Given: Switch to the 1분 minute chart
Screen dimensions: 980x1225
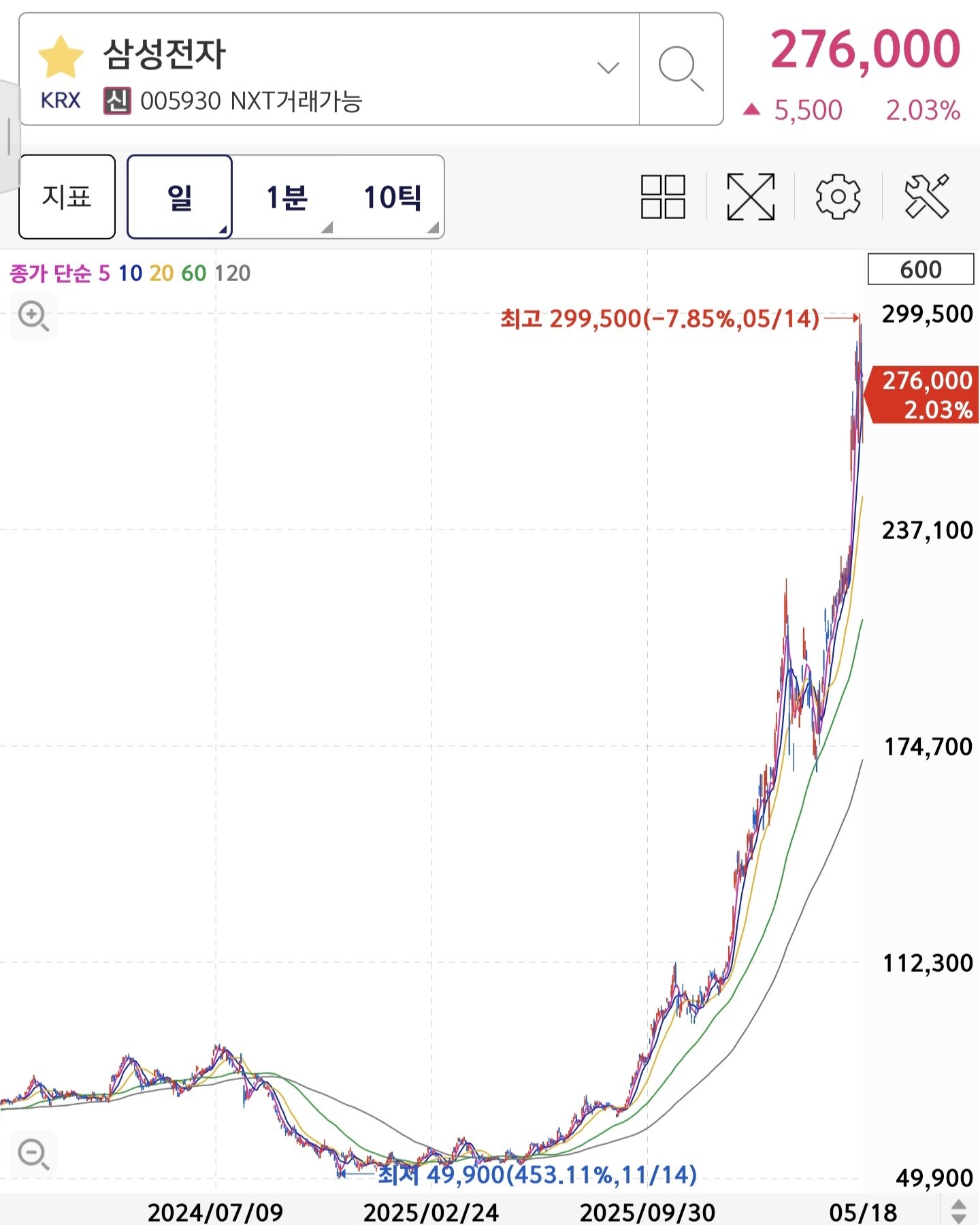Looking at the screenshot, I should tap(286, 197).
